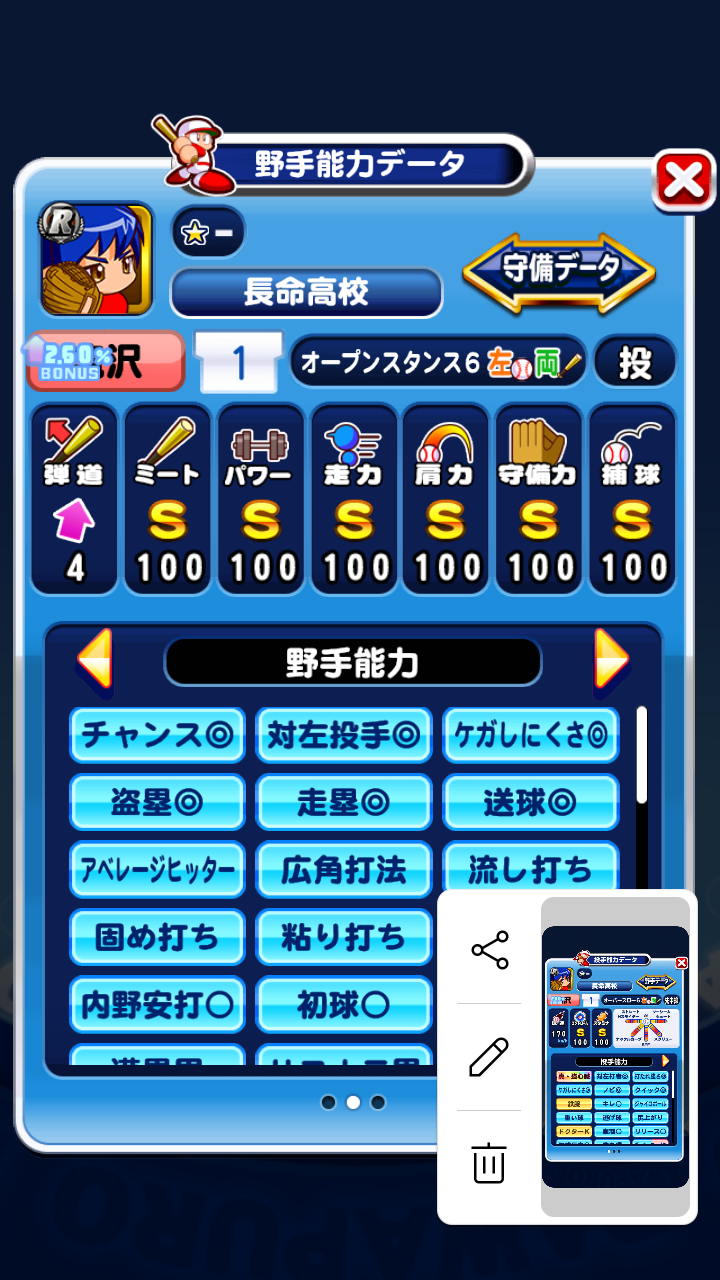Viewport: 720px width, 1280px height.
Task: Go to previous ability page with left arrow
Action: tap(95, 659)
